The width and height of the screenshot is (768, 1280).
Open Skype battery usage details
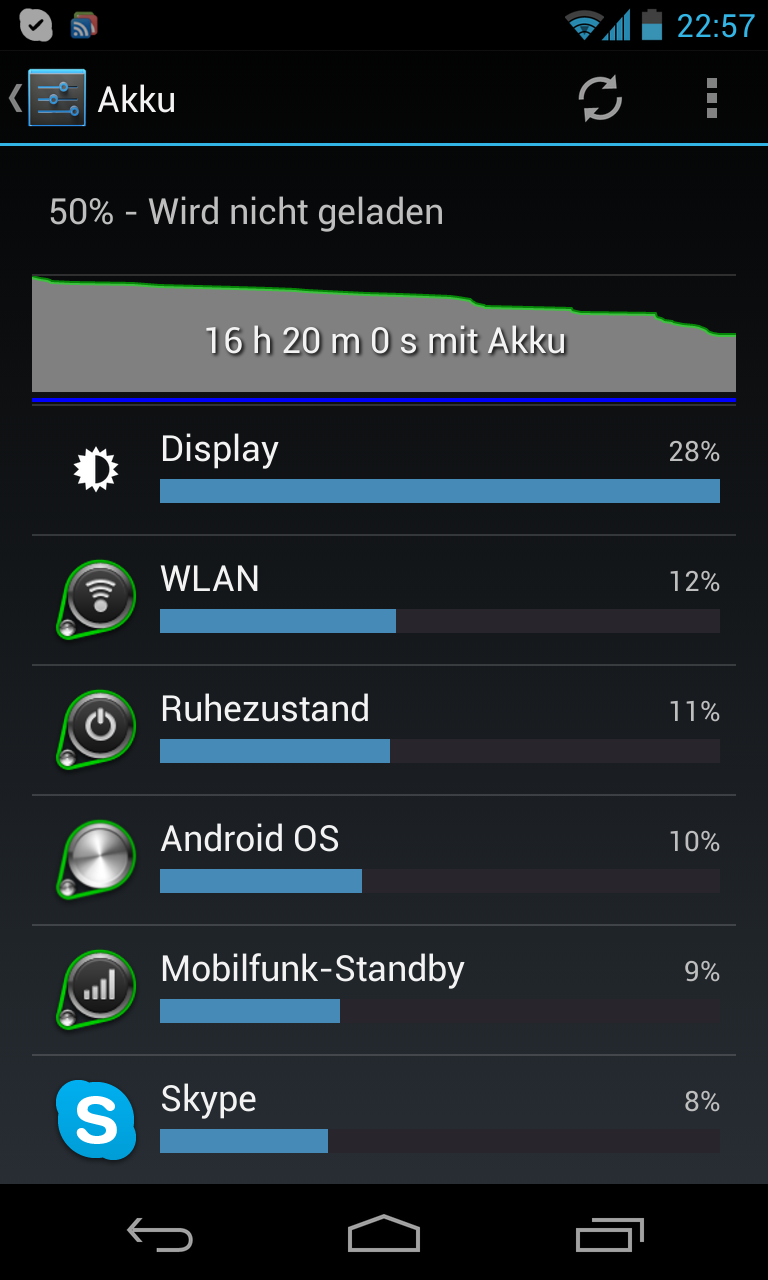point(384,1120)
